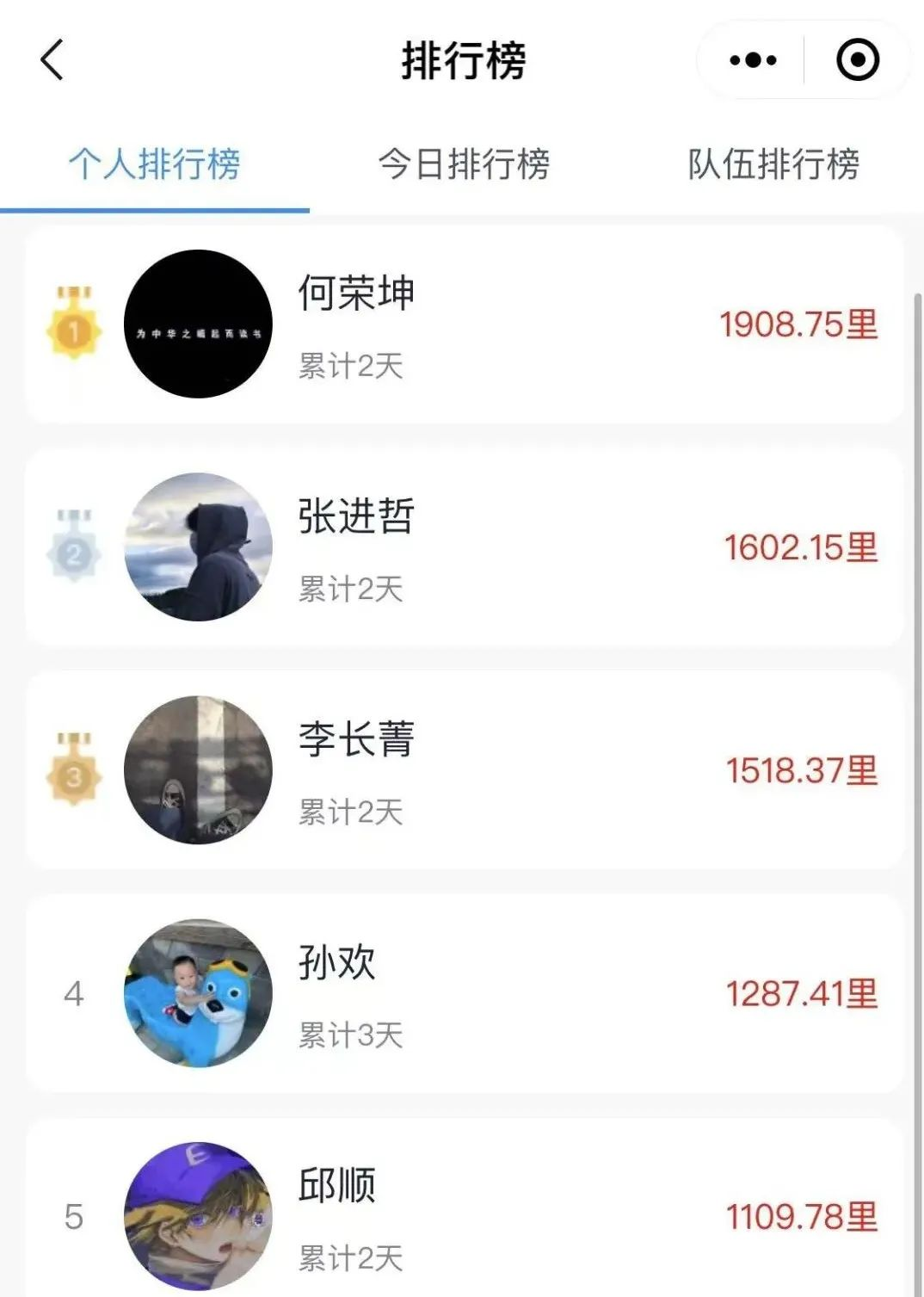The width and height of the screenshot is (924, 1297).
Task: Close the mini program with the circle button
Action: (x=857, y=60)
